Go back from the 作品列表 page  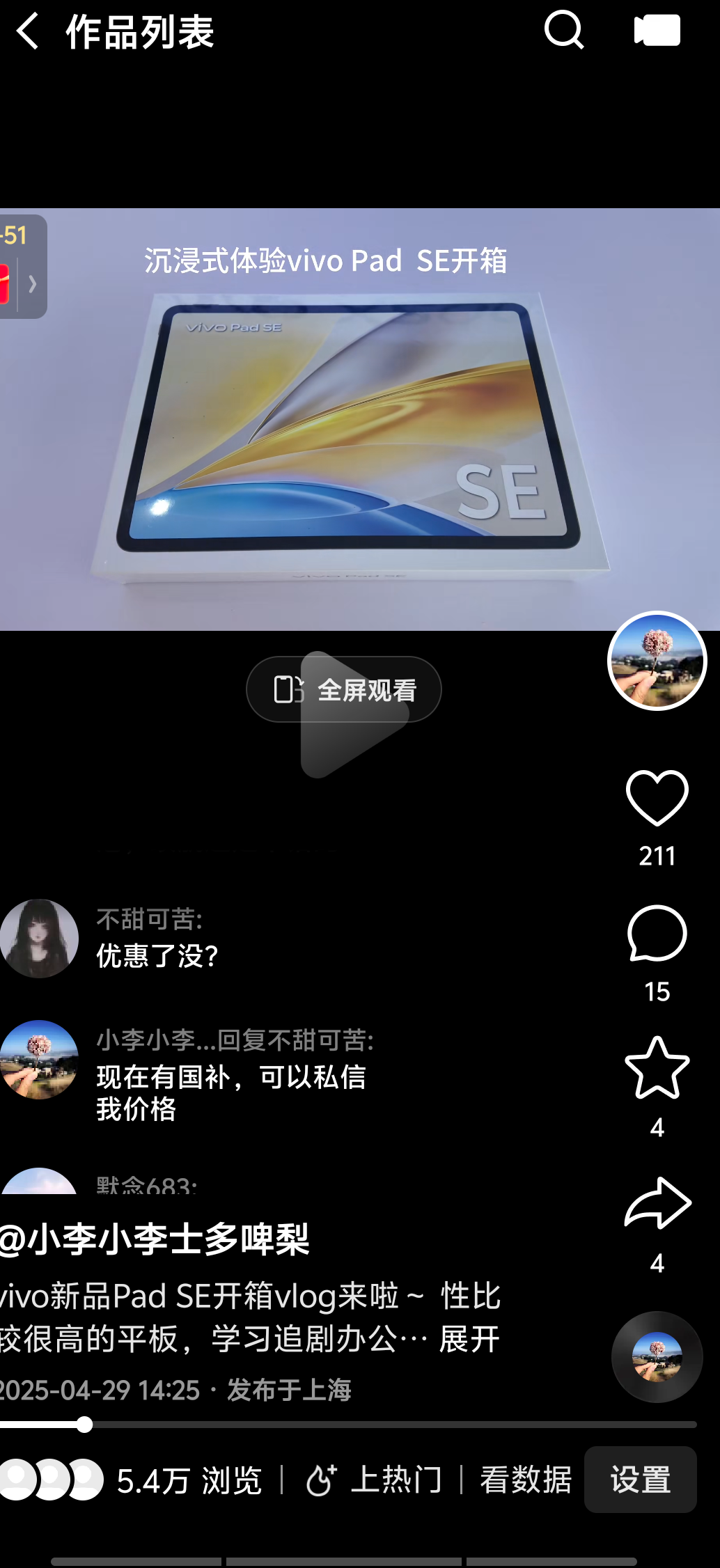[x=28, y=32]
